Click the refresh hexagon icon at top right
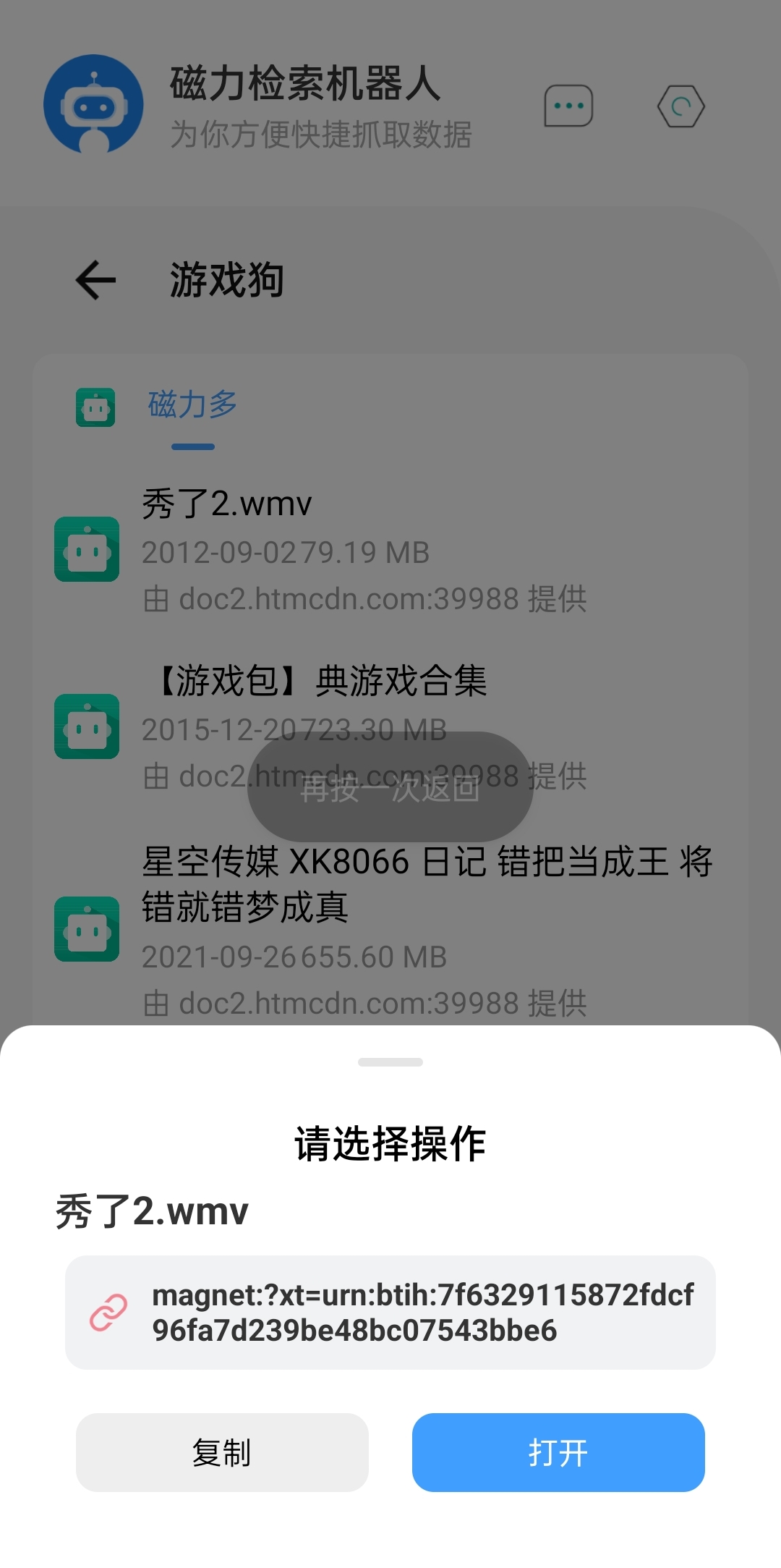 [680, 104]
